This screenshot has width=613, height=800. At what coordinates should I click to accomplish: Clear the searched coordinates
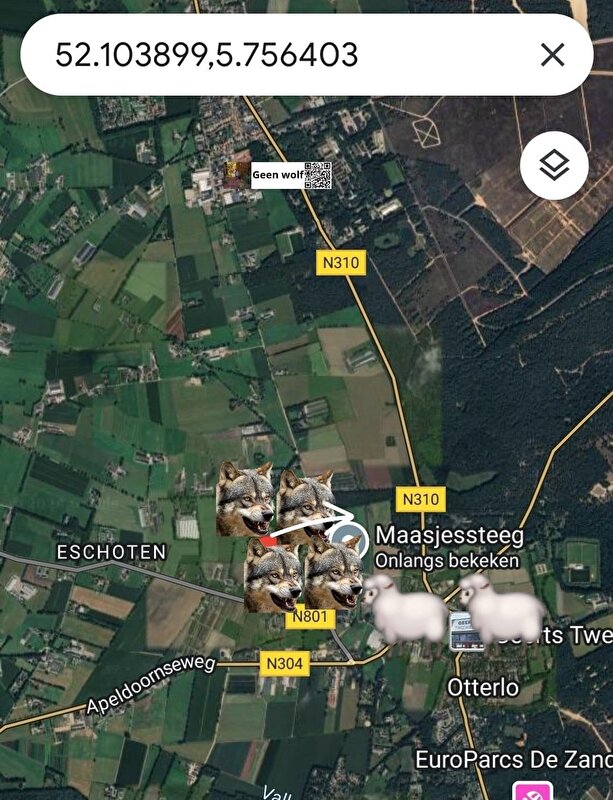[x=552, y=55]
